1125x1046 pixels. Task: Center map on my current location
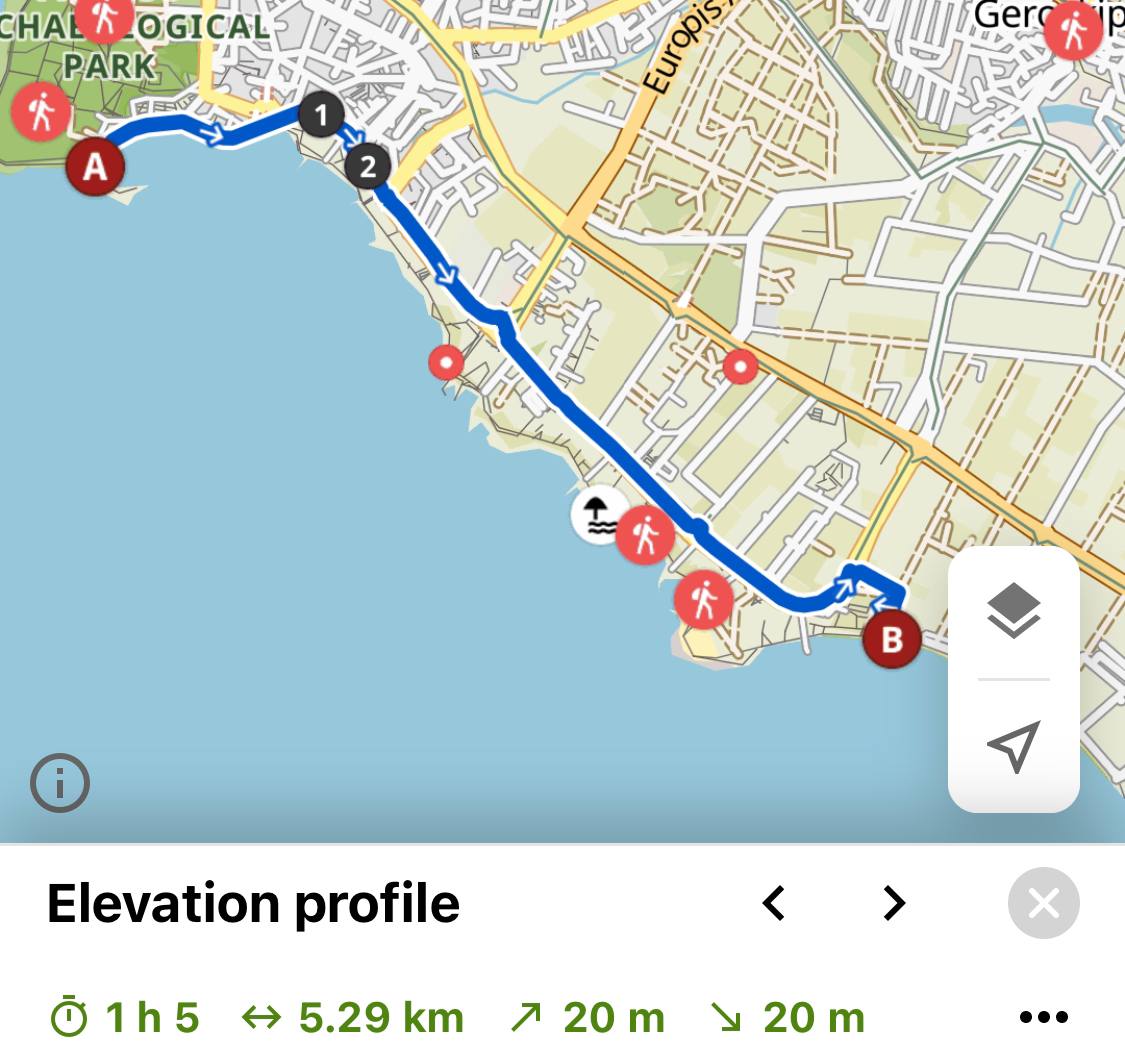1013,746
